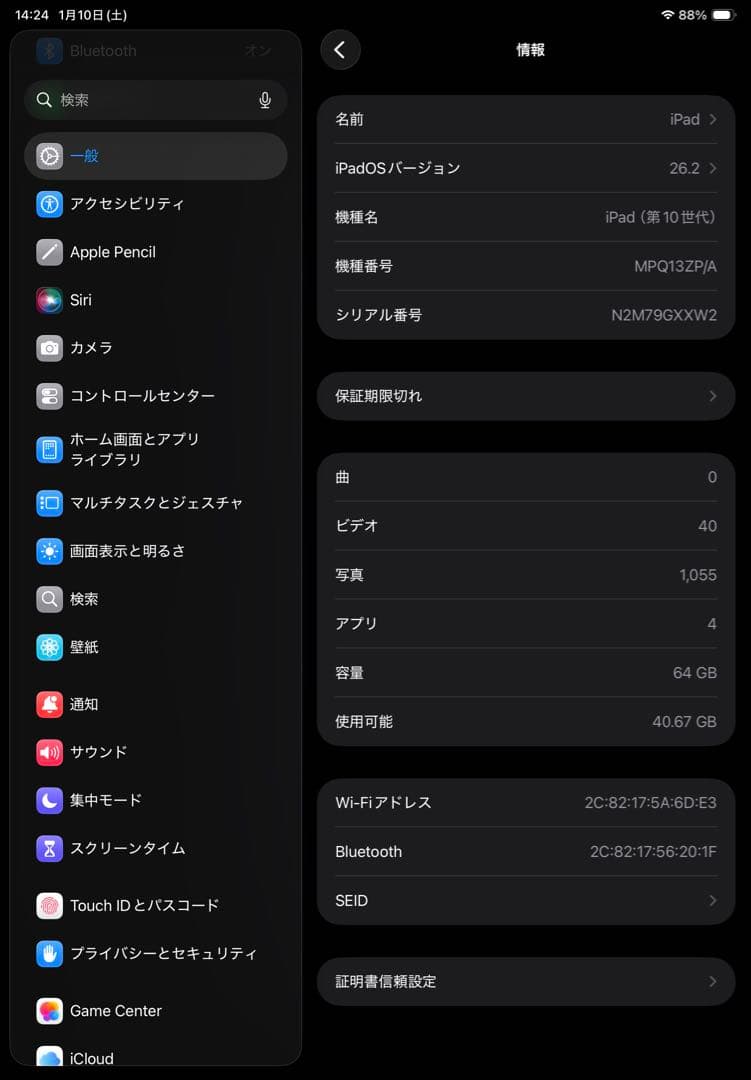Tap 証明書信頼設定 to view certificates
This screenshot has height=1080, width=751.
[x=525, y=981]
